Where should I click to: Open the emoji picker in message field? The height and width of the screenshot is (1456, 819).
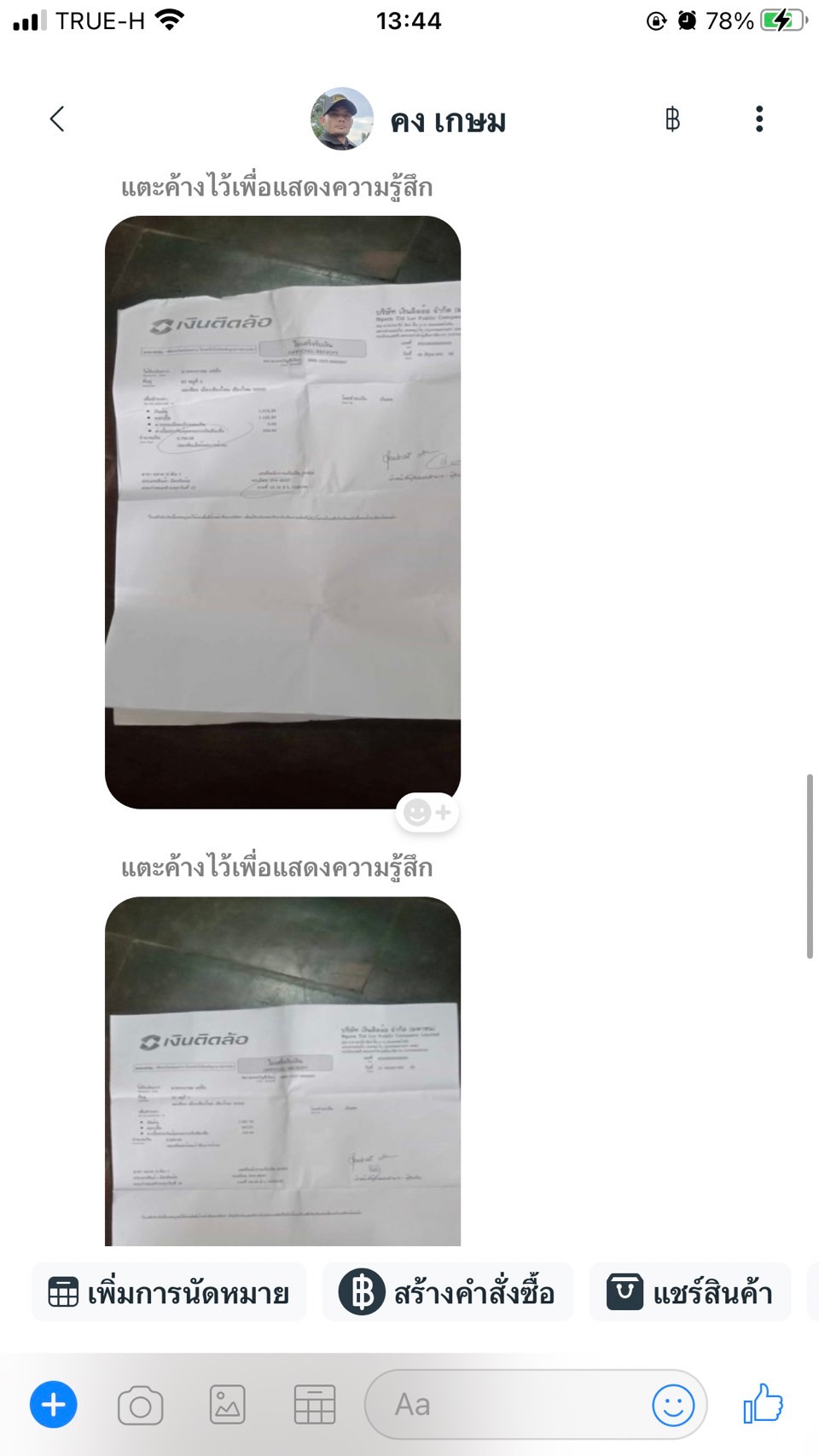673,1404
